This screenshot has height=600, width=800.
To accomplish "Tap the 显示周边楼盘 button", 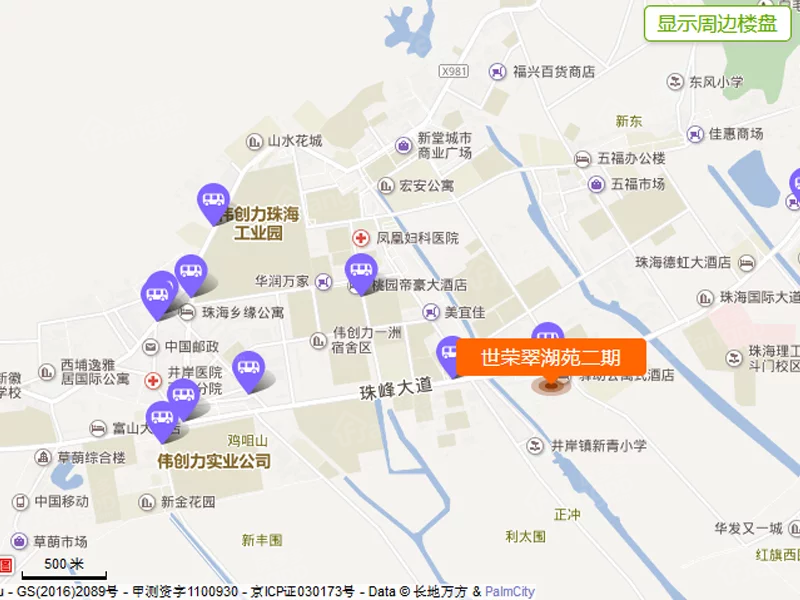I will tap(717, 23).
